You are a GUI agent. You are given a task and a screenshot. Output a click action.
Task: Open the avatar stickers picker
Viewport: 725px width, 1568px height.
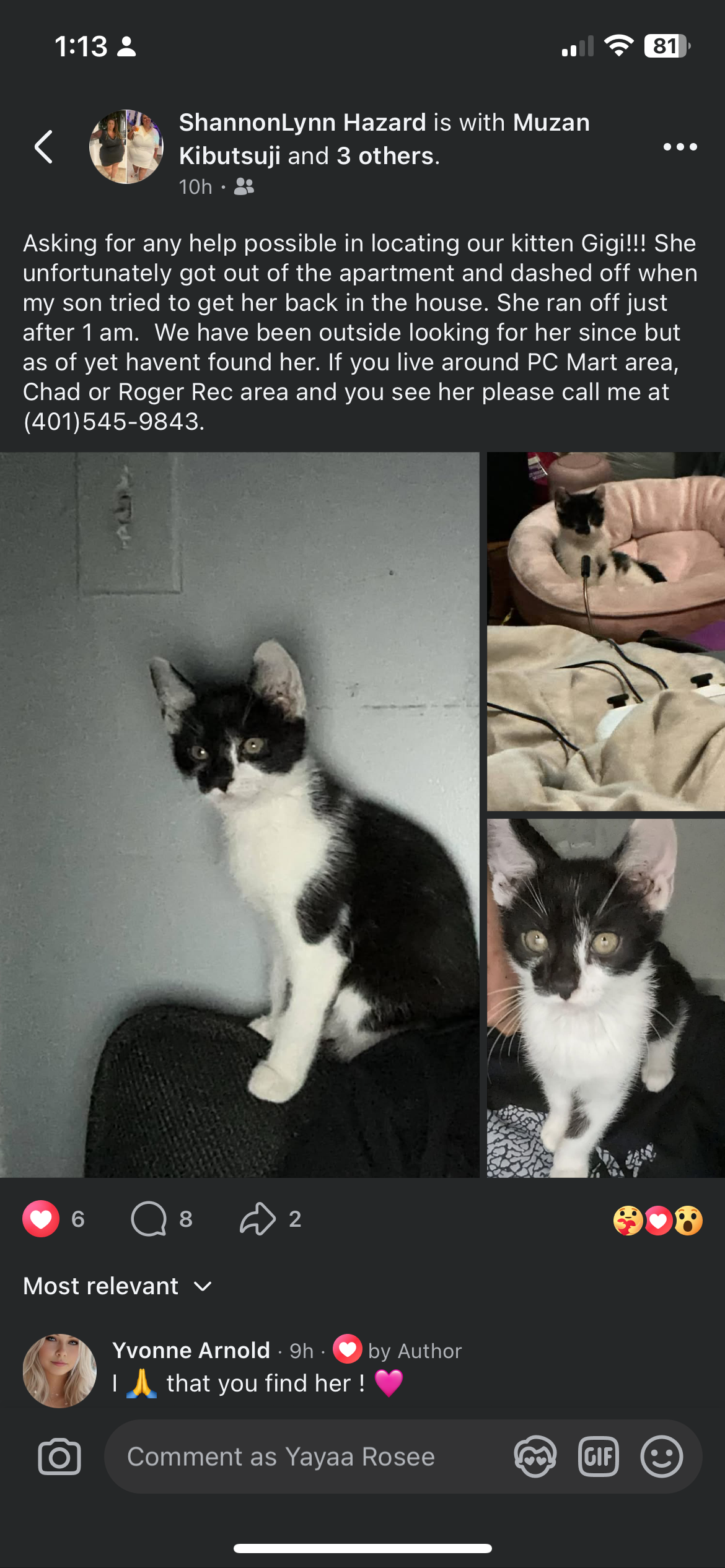[535, 1457]
